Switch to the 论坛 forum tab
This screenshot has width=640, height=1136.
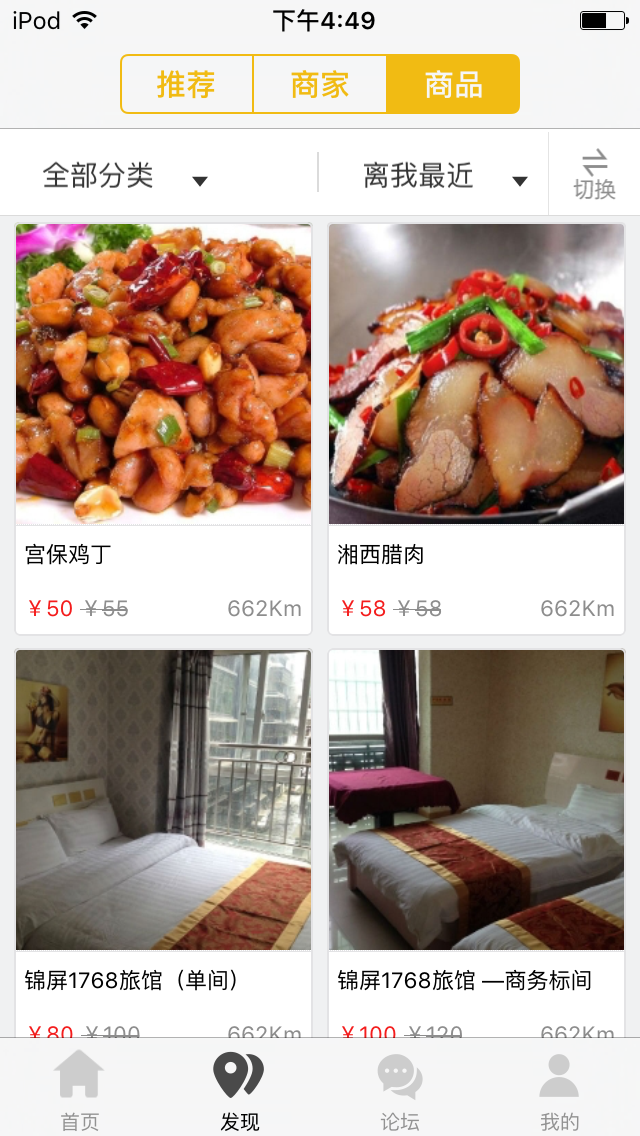(x=399, y=1088)
